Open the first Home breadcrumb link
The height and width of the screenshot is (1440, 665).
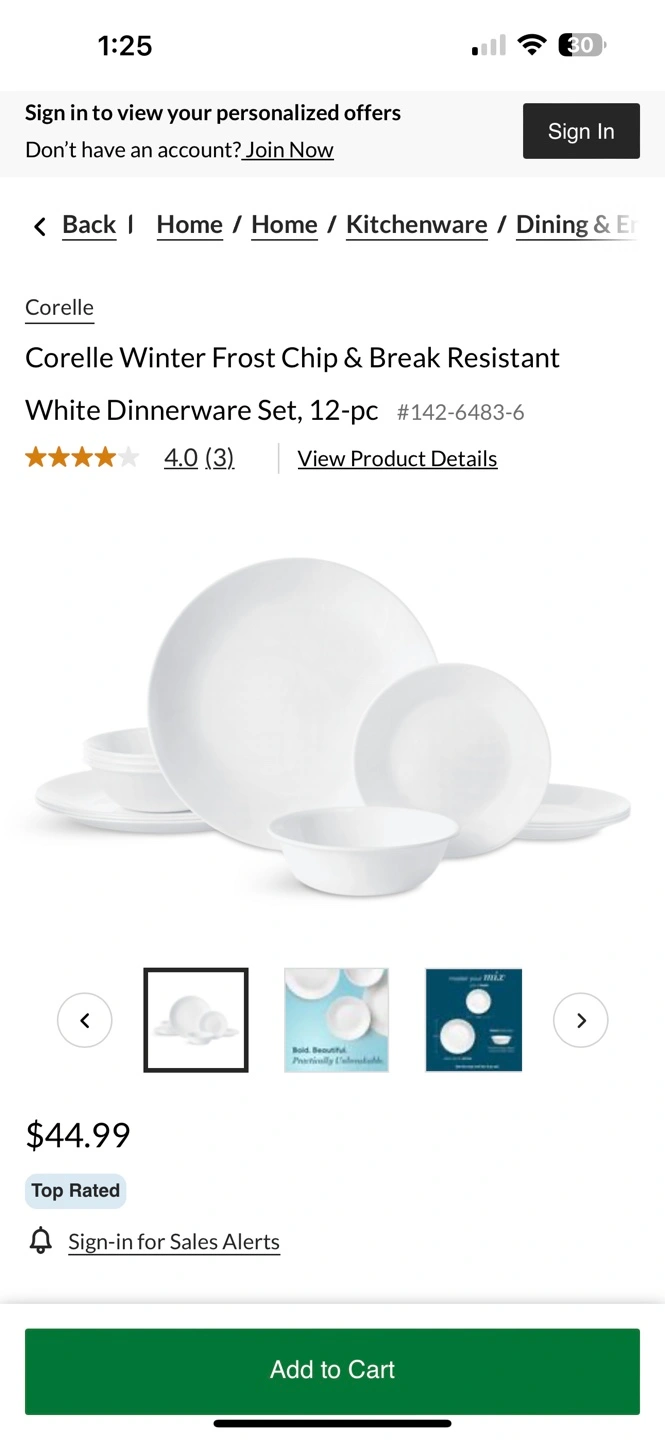click(189, 225)
